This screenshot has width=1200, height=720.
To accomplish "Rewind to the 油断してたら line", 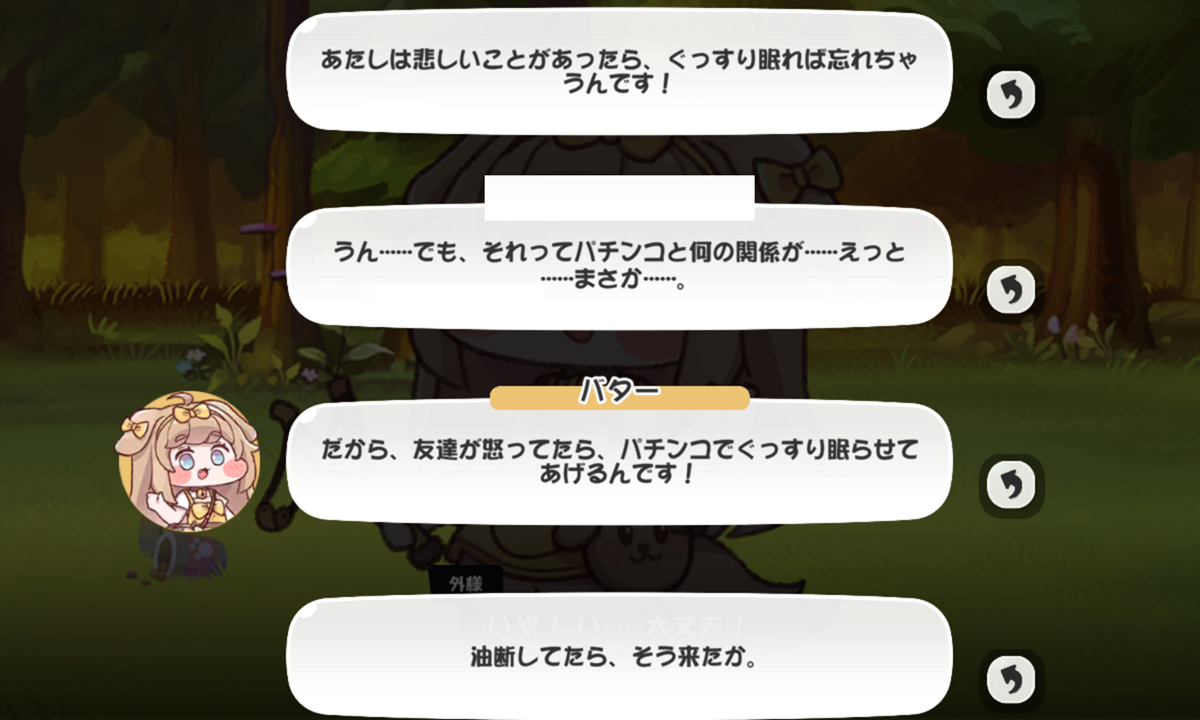I will point(1011,679).
